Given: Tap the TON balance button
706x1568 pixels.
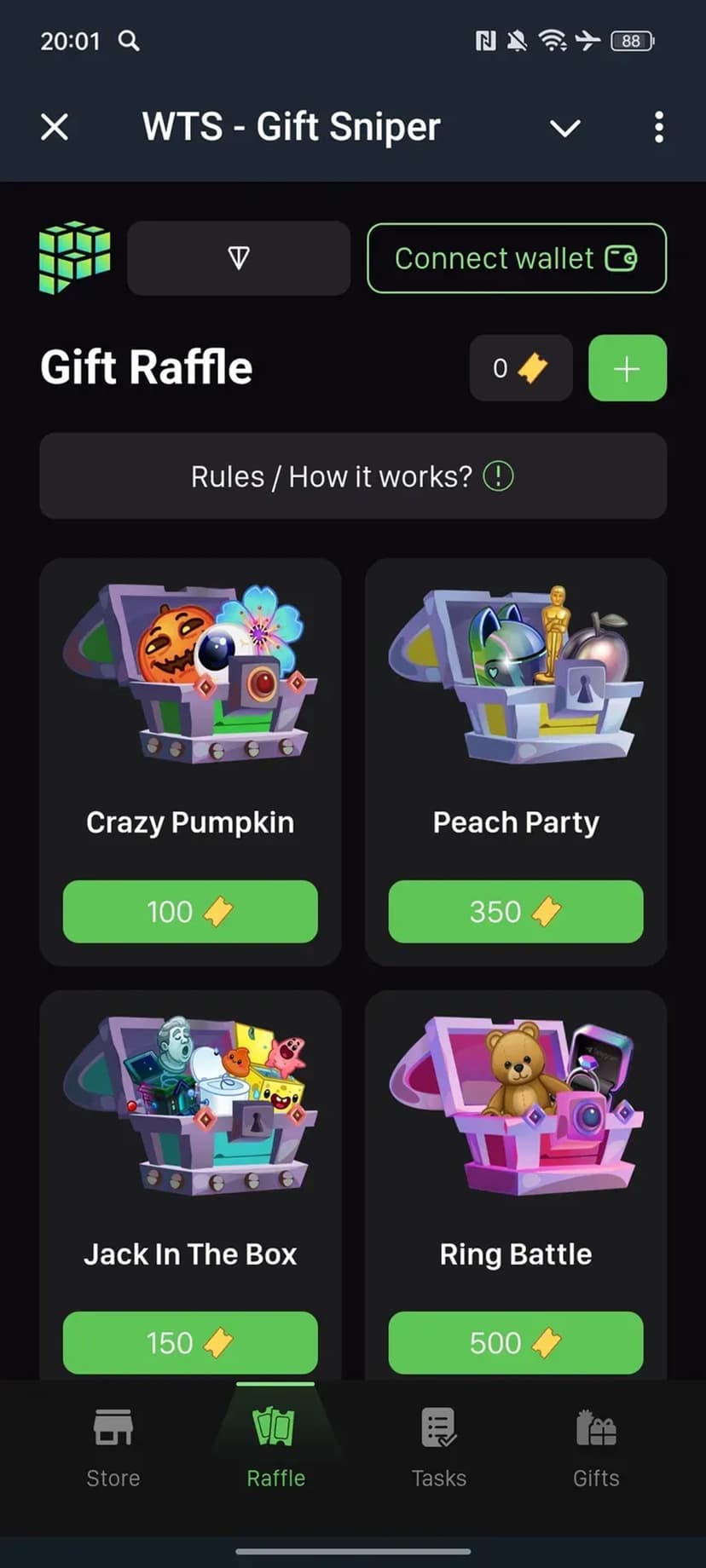Looking at the screenshot, I should click(x=239, y=258).
